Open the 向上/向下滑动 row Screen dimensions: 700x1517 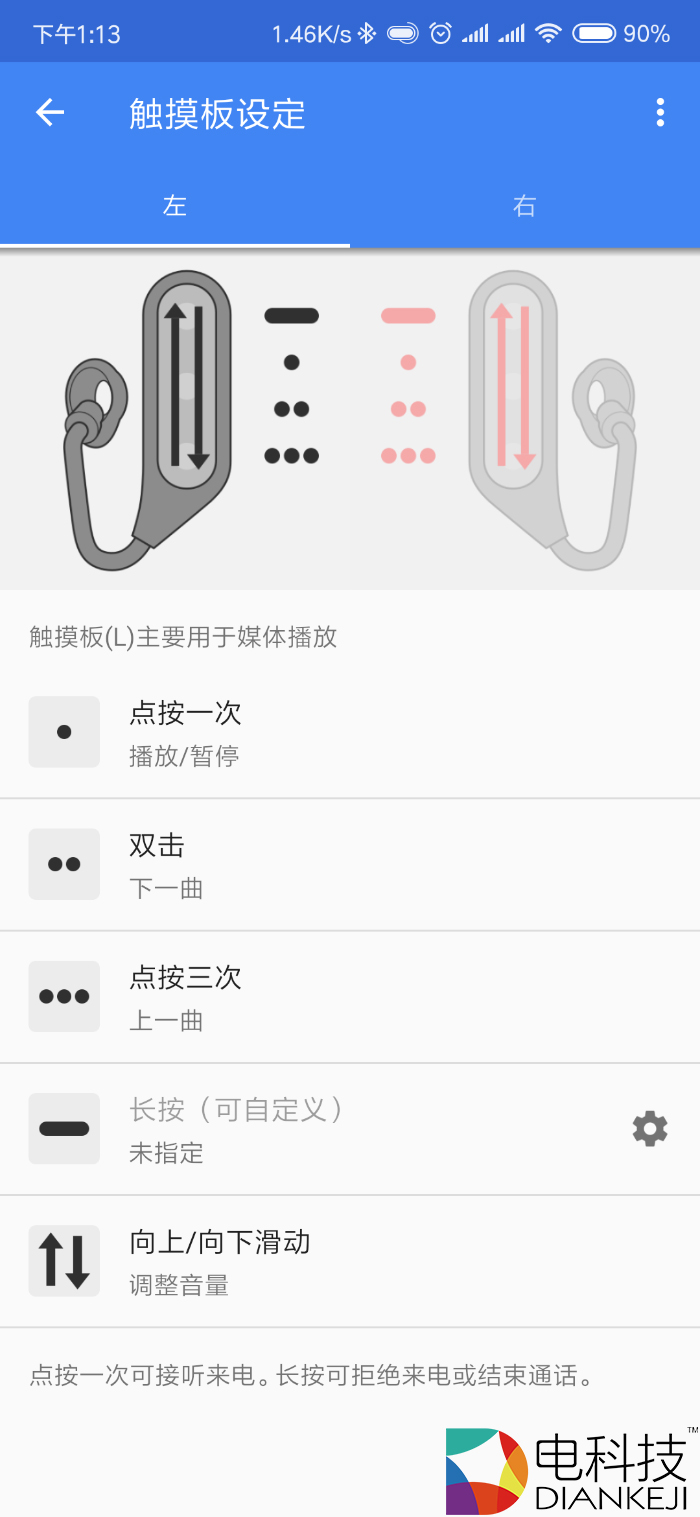(350, 1261)
